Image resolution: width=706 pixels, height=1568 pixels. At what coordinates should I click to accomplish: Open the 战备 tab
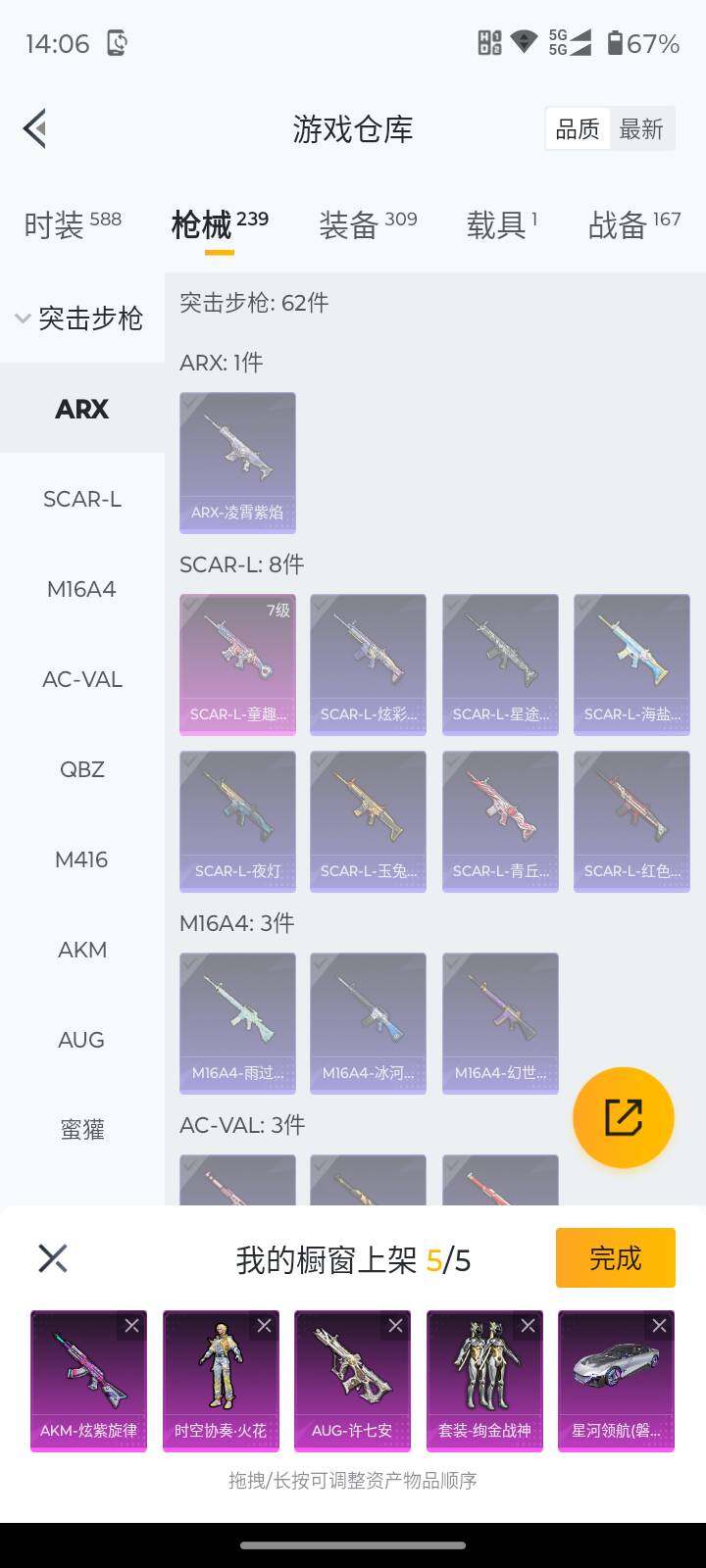click(633, 224)
